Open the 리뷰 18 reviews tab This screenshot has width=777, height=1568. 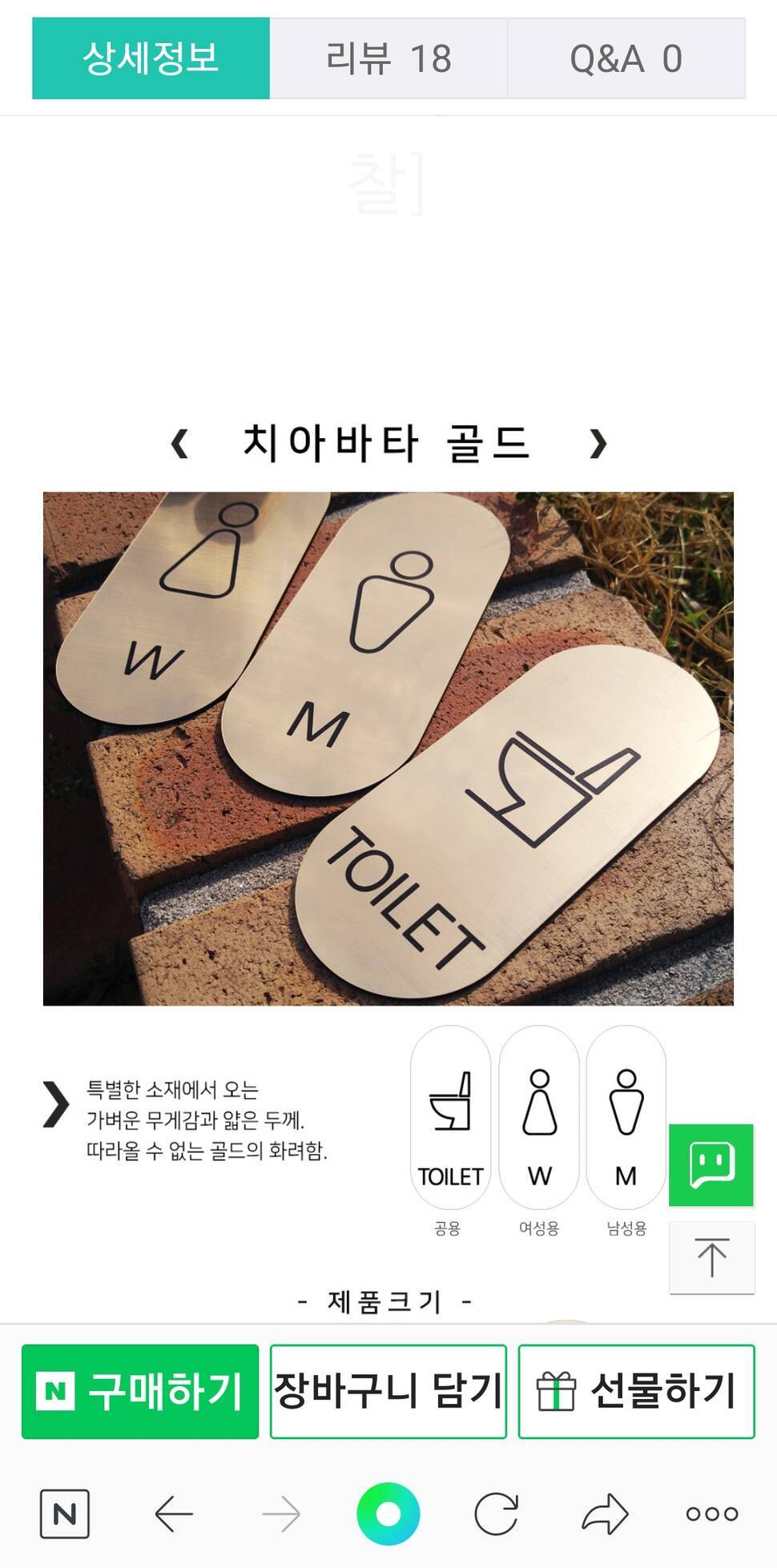[x=388, y=58]
